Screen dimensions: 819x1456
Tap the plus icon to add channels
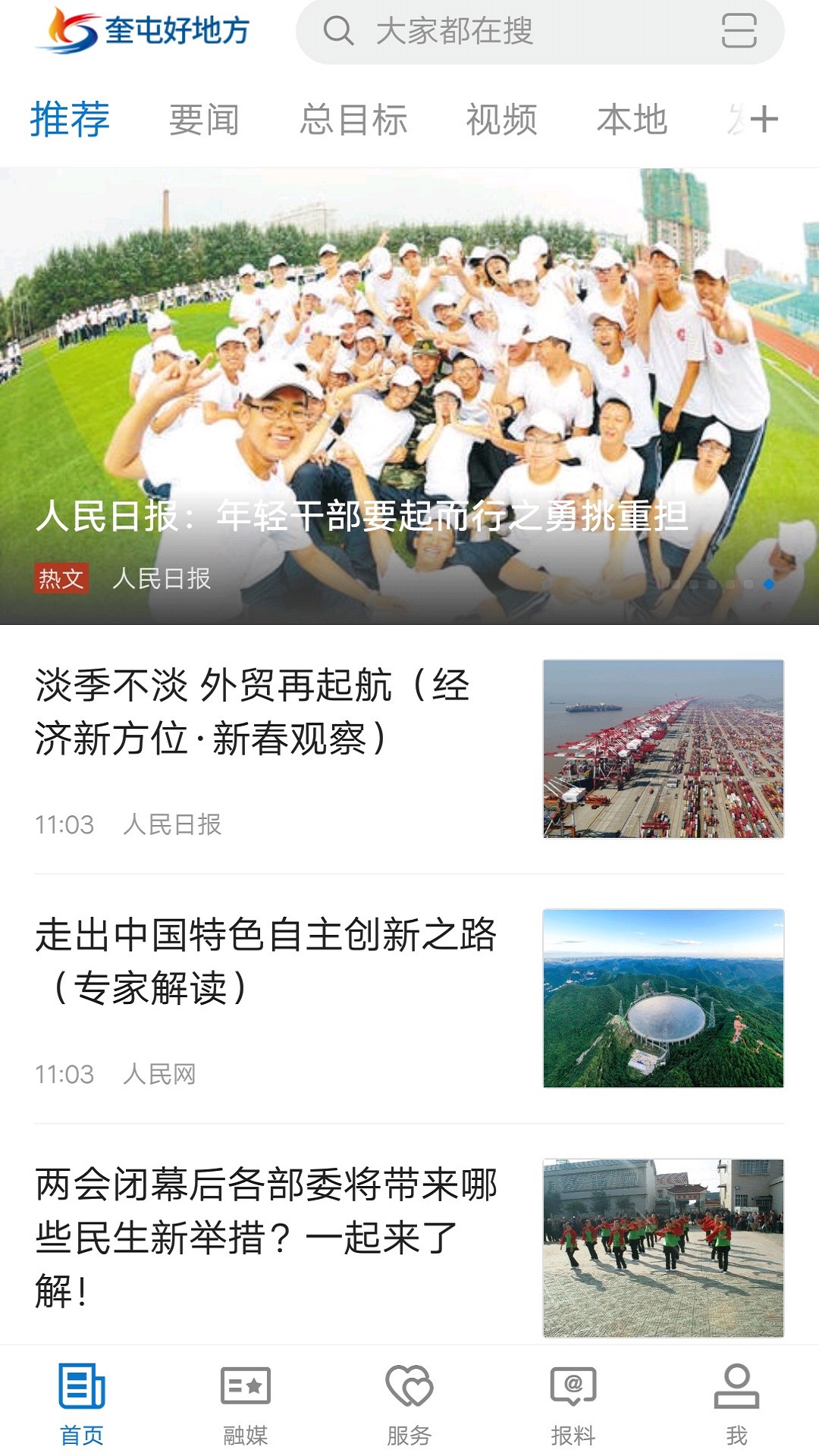point(764,120)
